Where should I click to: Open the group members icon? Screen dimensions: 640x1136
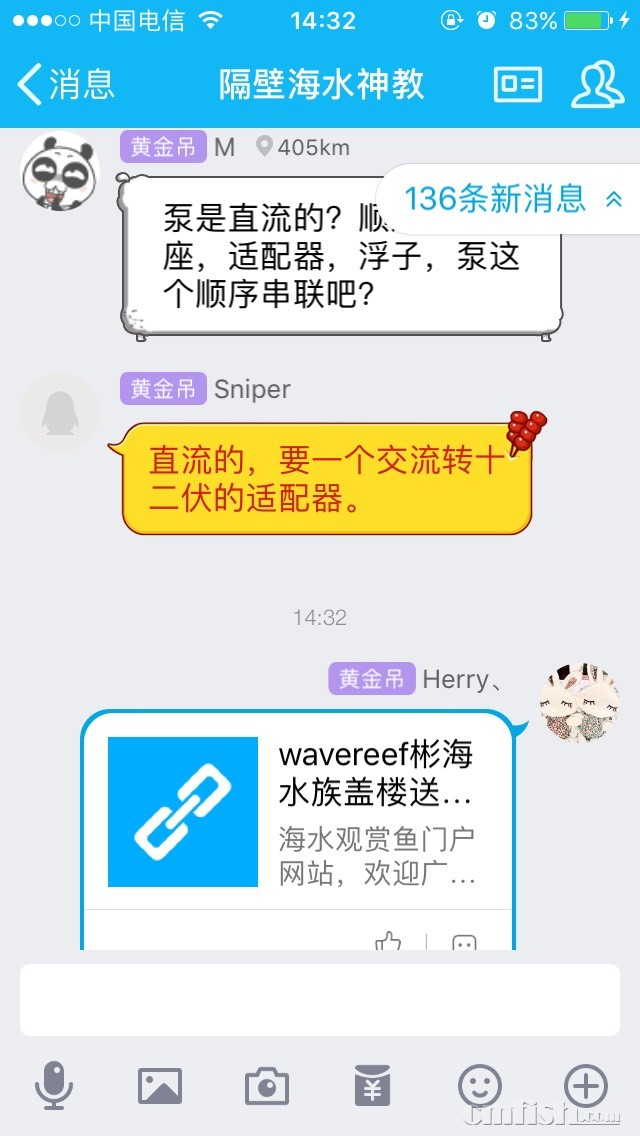point(597,84)
